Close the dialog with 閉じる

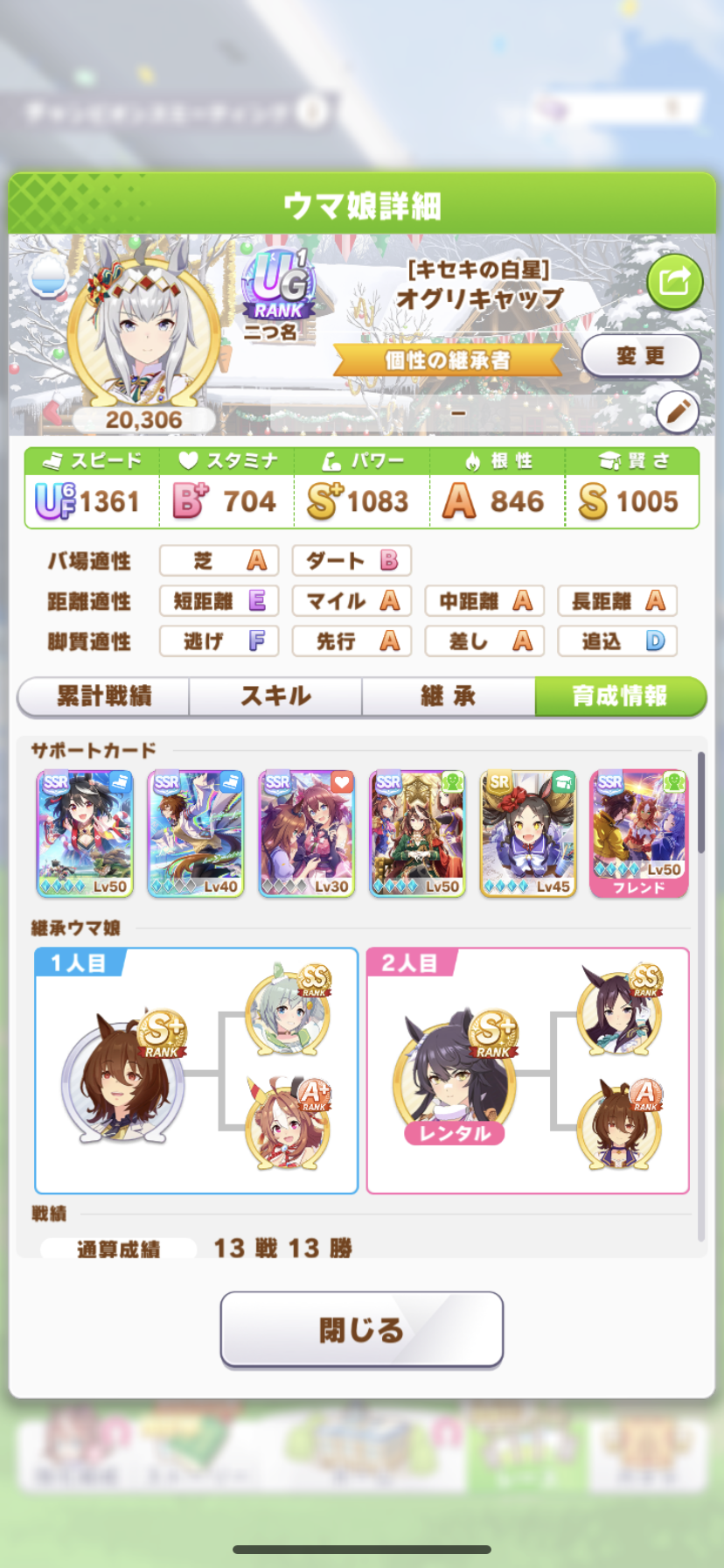(x=361, y=1329)
